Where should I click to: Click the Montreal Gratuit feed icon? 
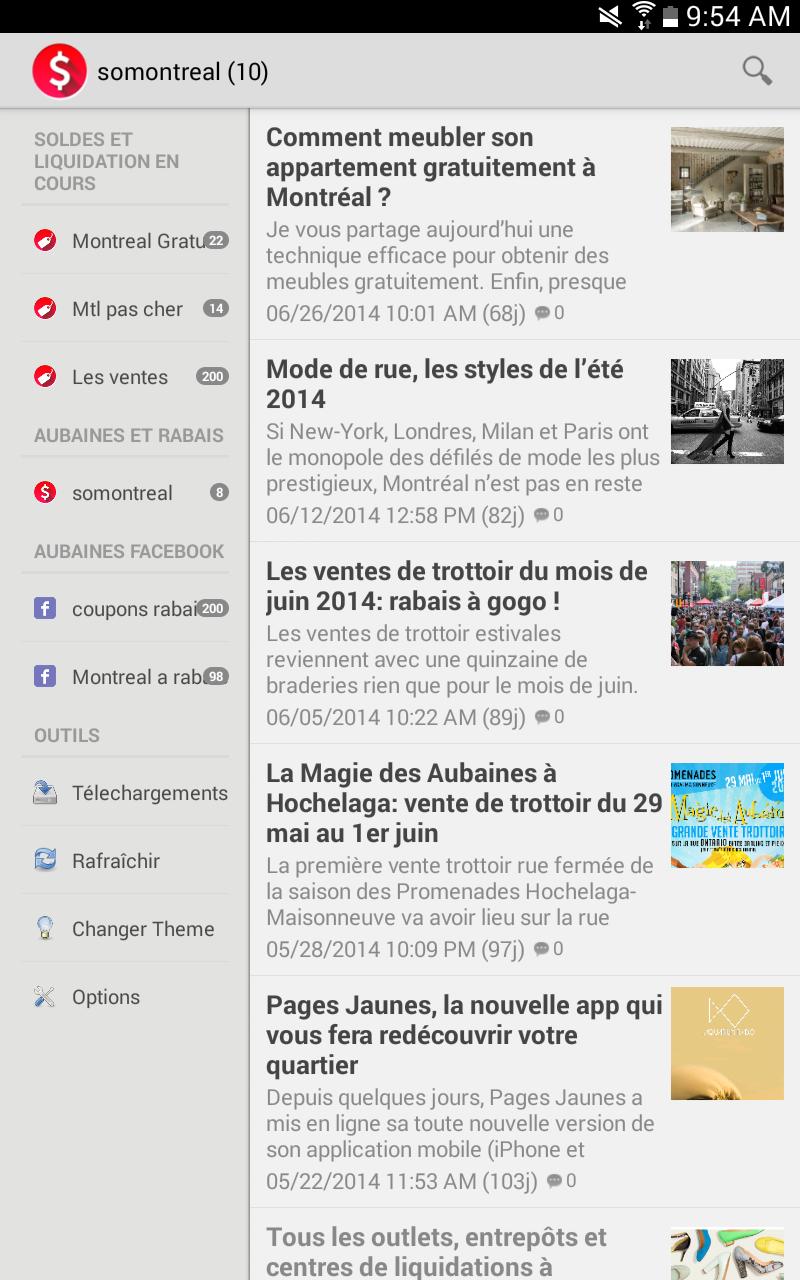pos(45,241)
